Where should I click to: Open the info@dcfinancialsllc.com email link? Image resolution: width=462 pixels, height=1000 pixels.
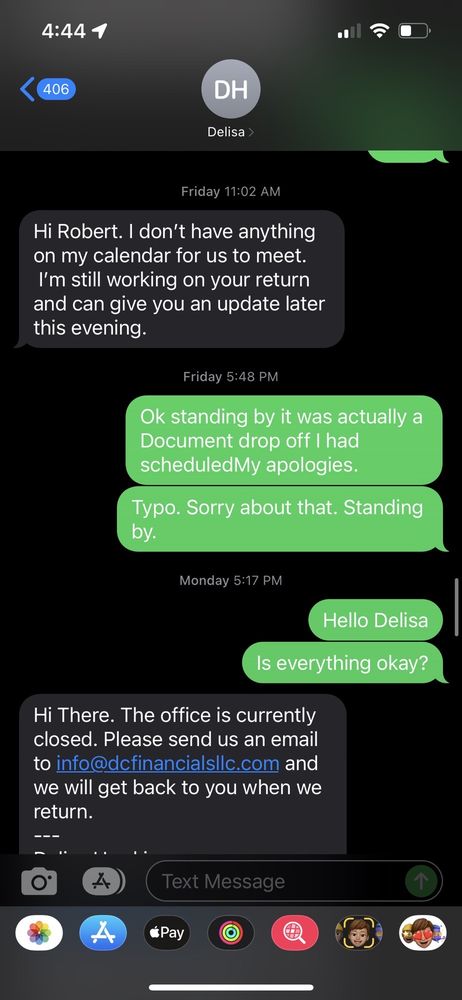coord(167,763)
